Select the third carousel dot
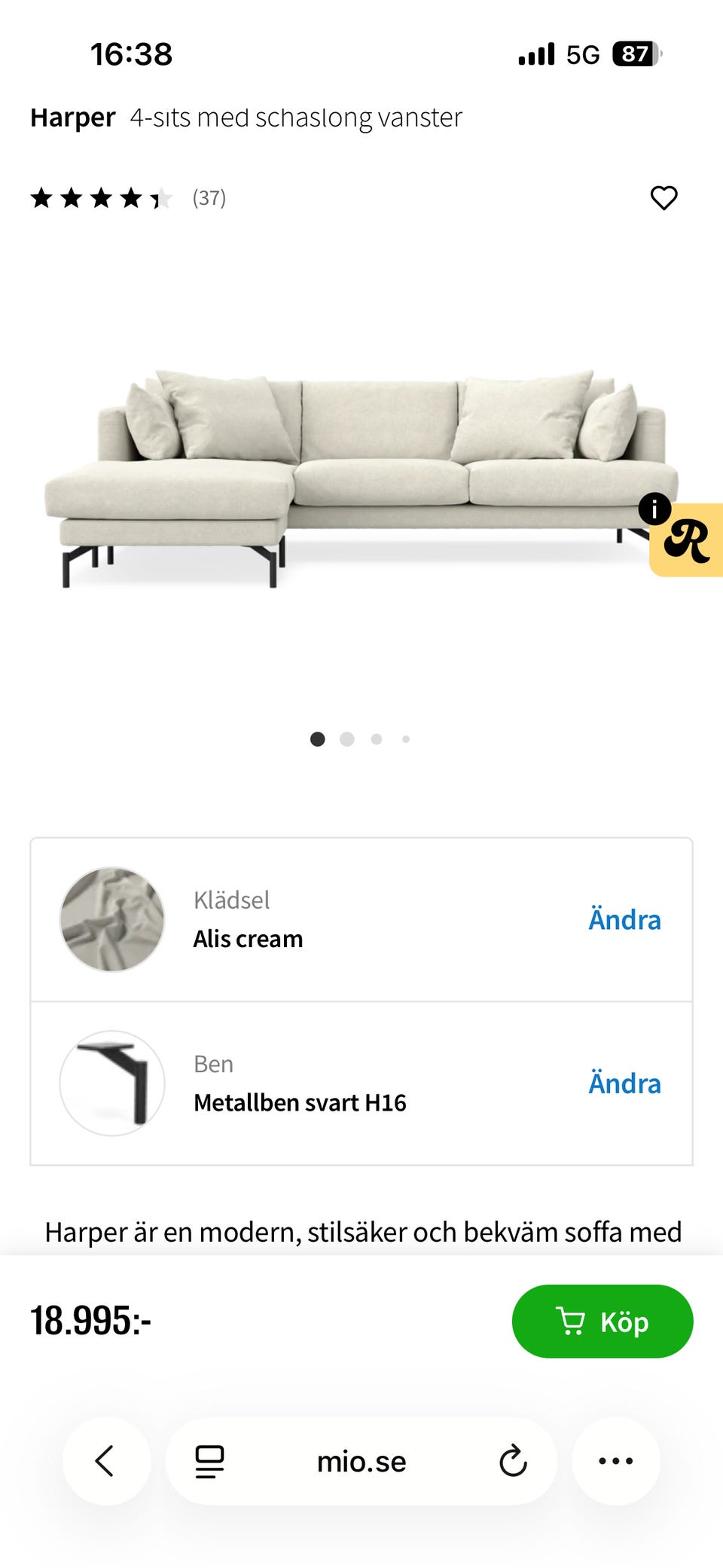 tap(377, 739)
